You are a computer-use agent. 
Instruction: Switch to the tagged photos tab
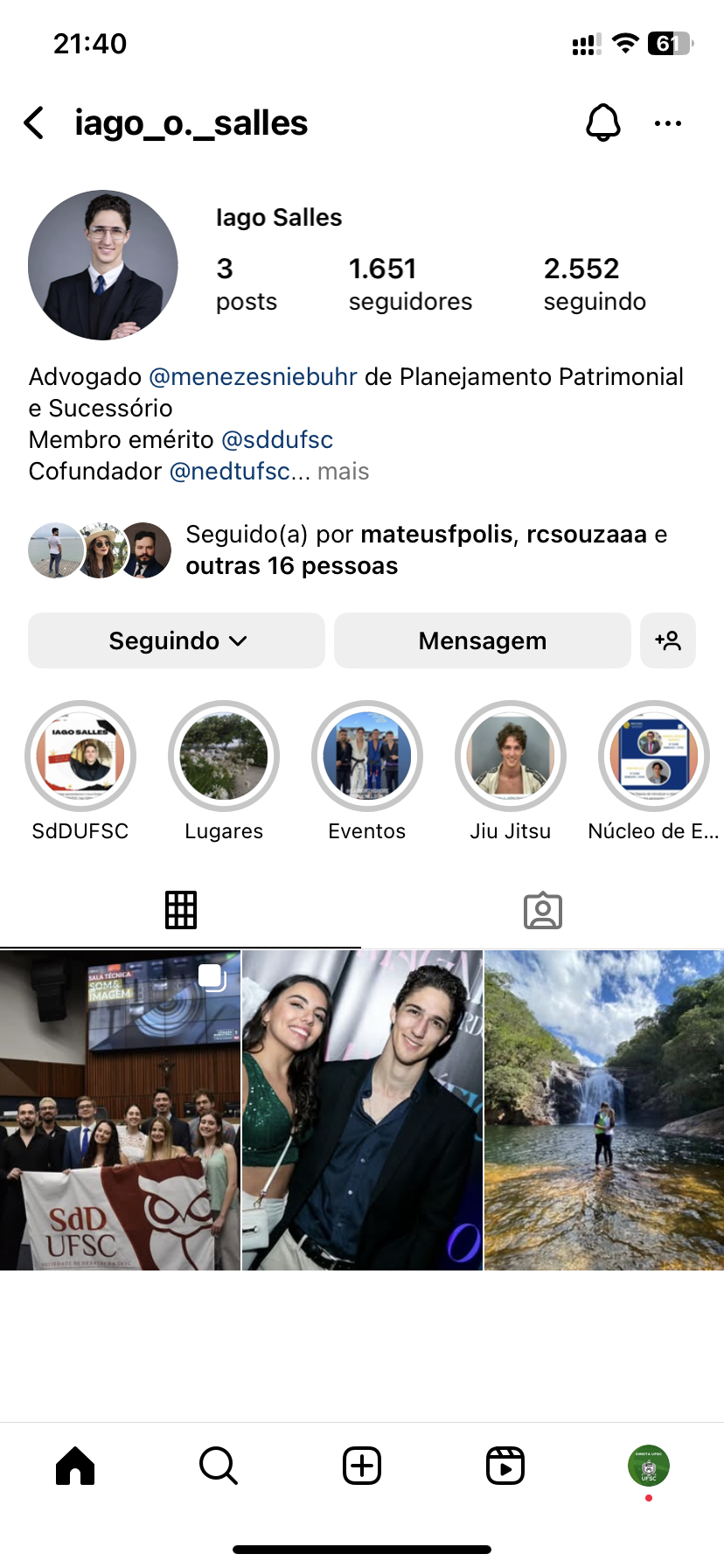(x=542, y=911)
